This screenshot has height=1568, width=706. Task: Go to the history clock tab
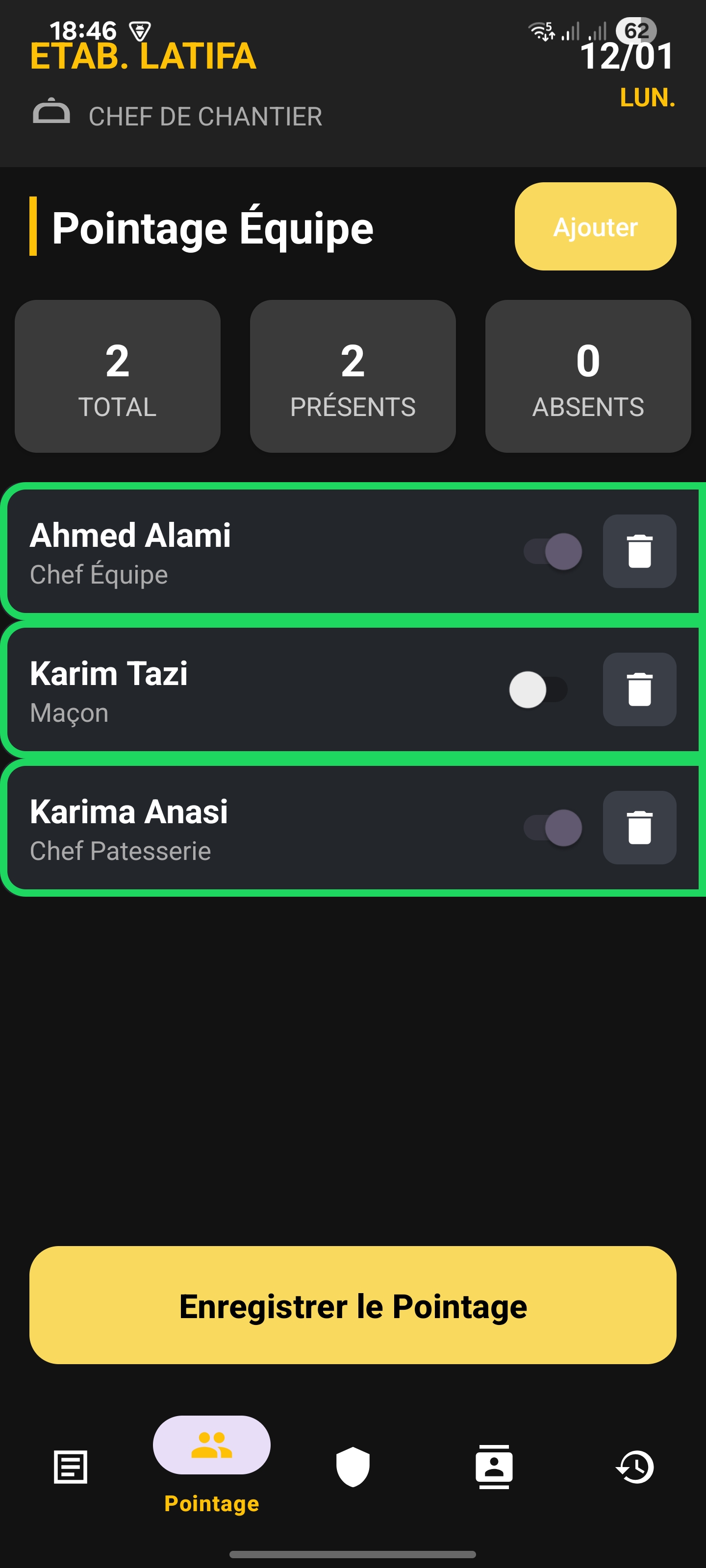click(x=635, y=1467)
